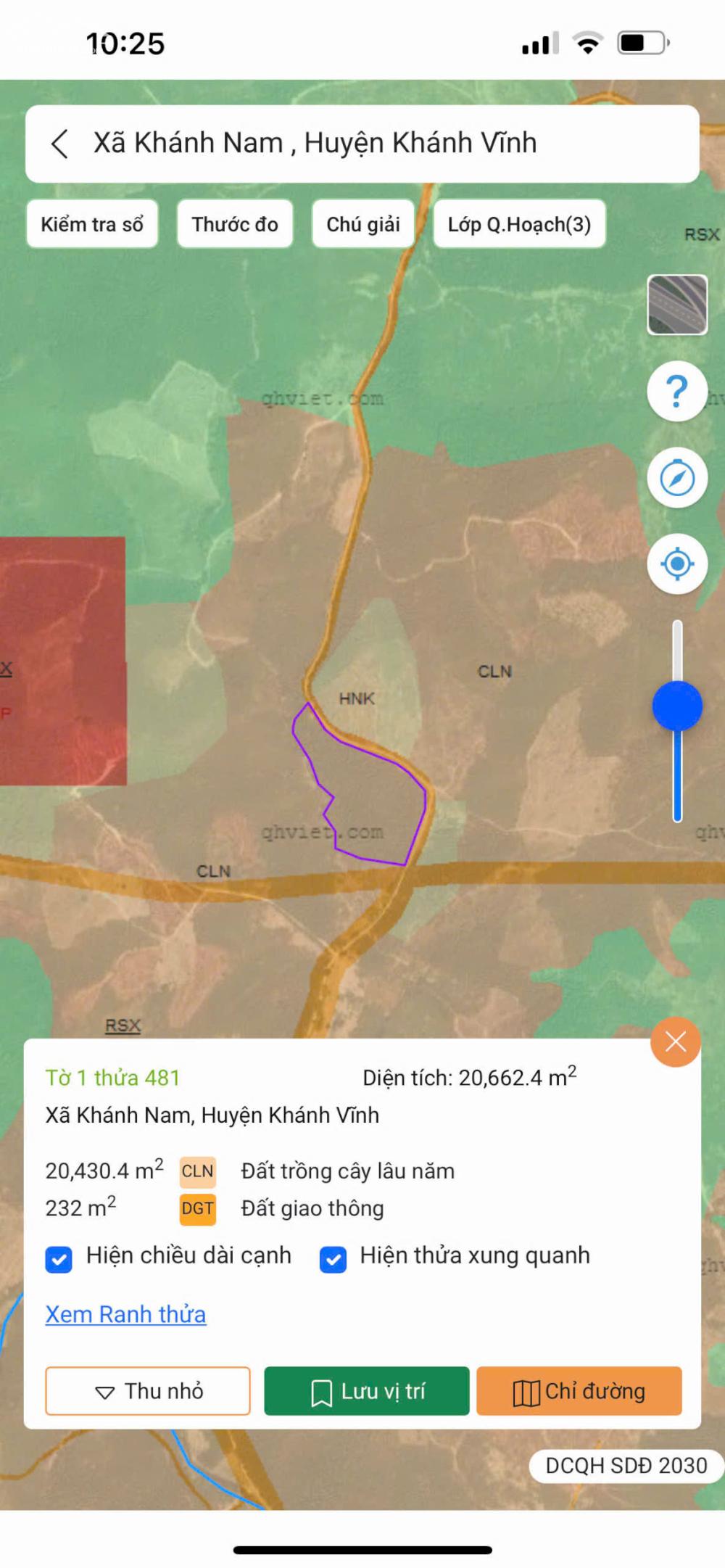
Task: Get directions with Chỉ đường
Action: pyautogui.click(x=579, y=1391)
